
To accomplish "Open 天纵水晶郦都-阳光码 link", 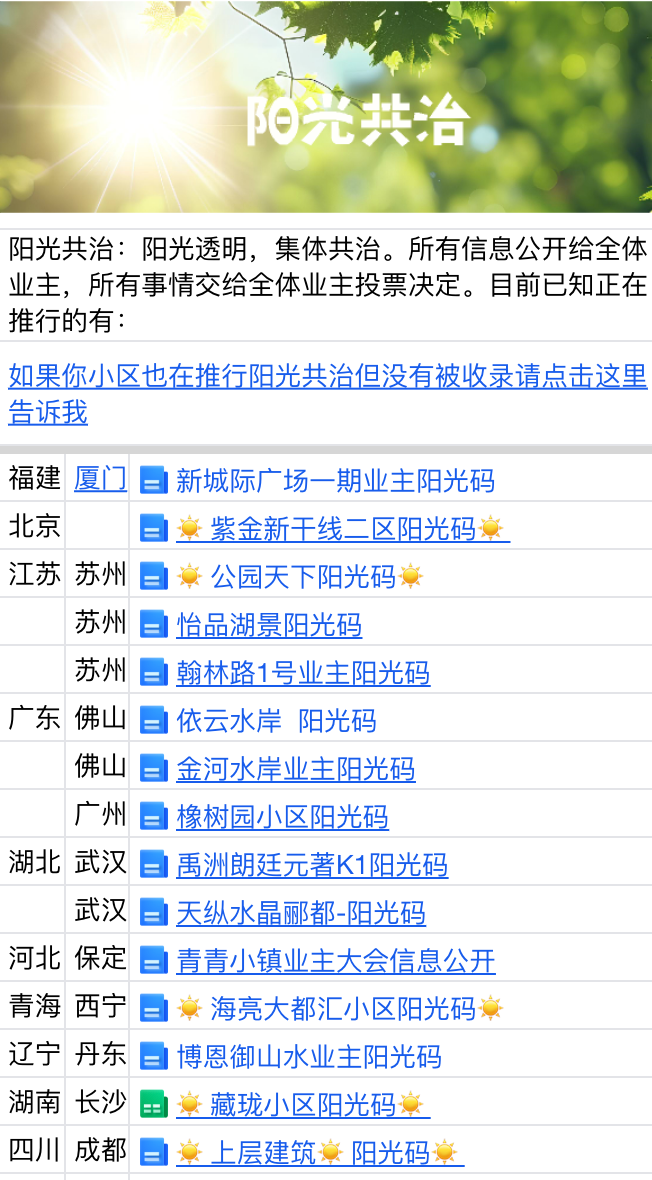I will click(300, 913).
